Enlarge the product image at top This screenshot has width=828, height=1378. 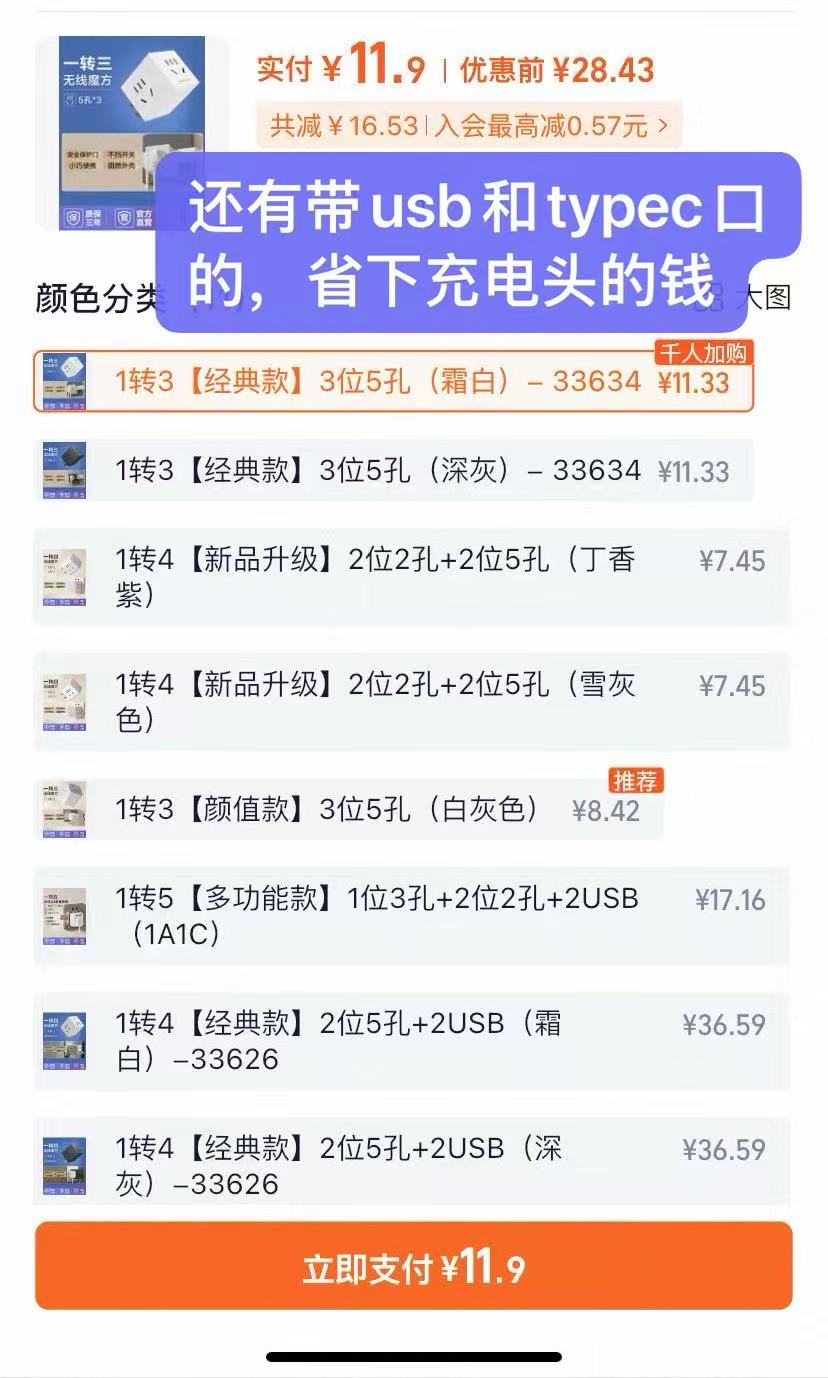click(x=130, y=133)
